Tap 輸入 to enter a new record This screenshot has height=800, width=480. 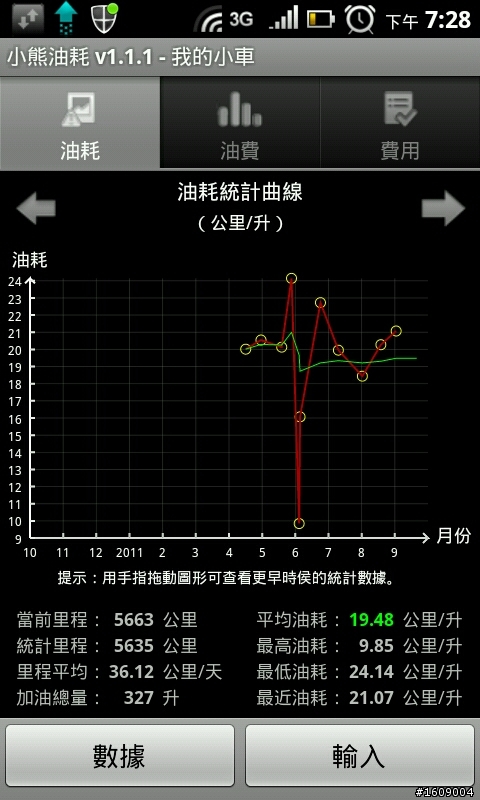coord(360,755)
